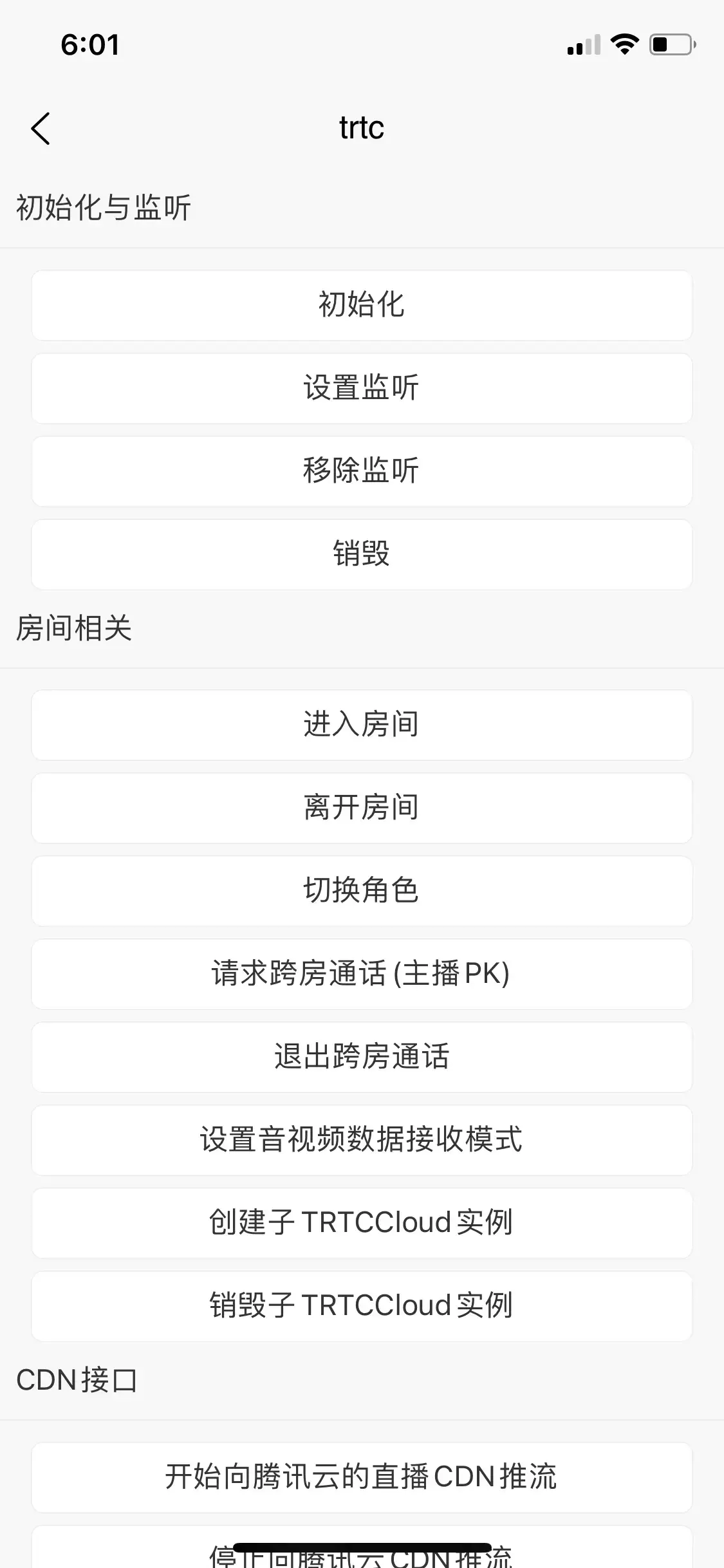Image resolution: width=724 pixels, height=1568 pixels.
Task: Enter room via 进入房间
Action: 362,725
